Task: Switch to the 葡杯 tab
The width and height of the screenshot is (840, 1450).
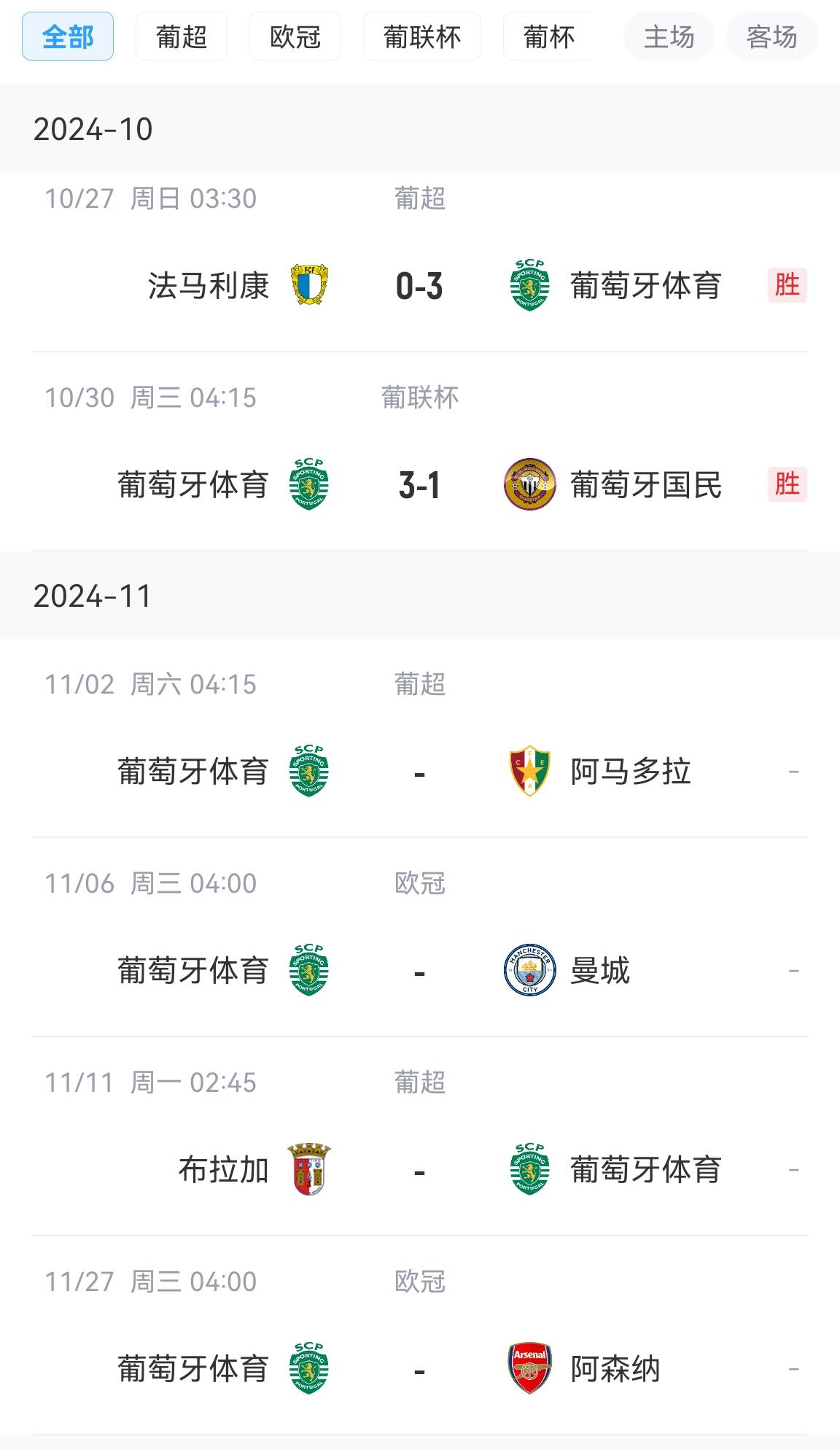Action: [548, 36]
